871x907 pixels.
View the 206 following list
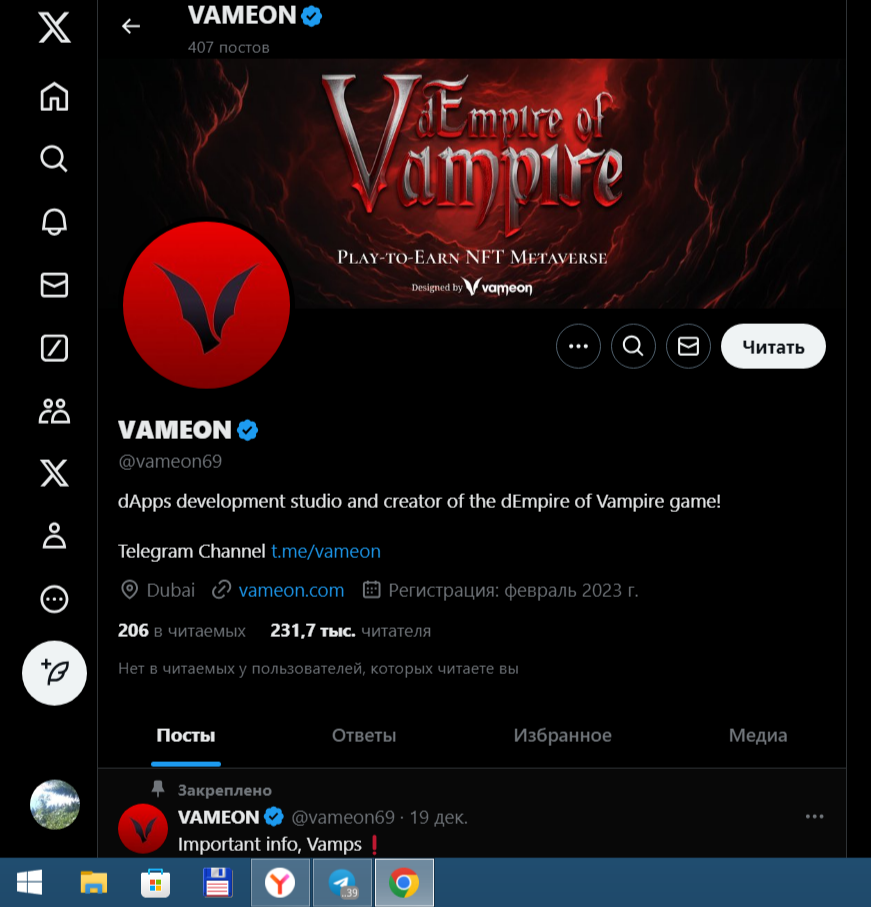point(181,631)
